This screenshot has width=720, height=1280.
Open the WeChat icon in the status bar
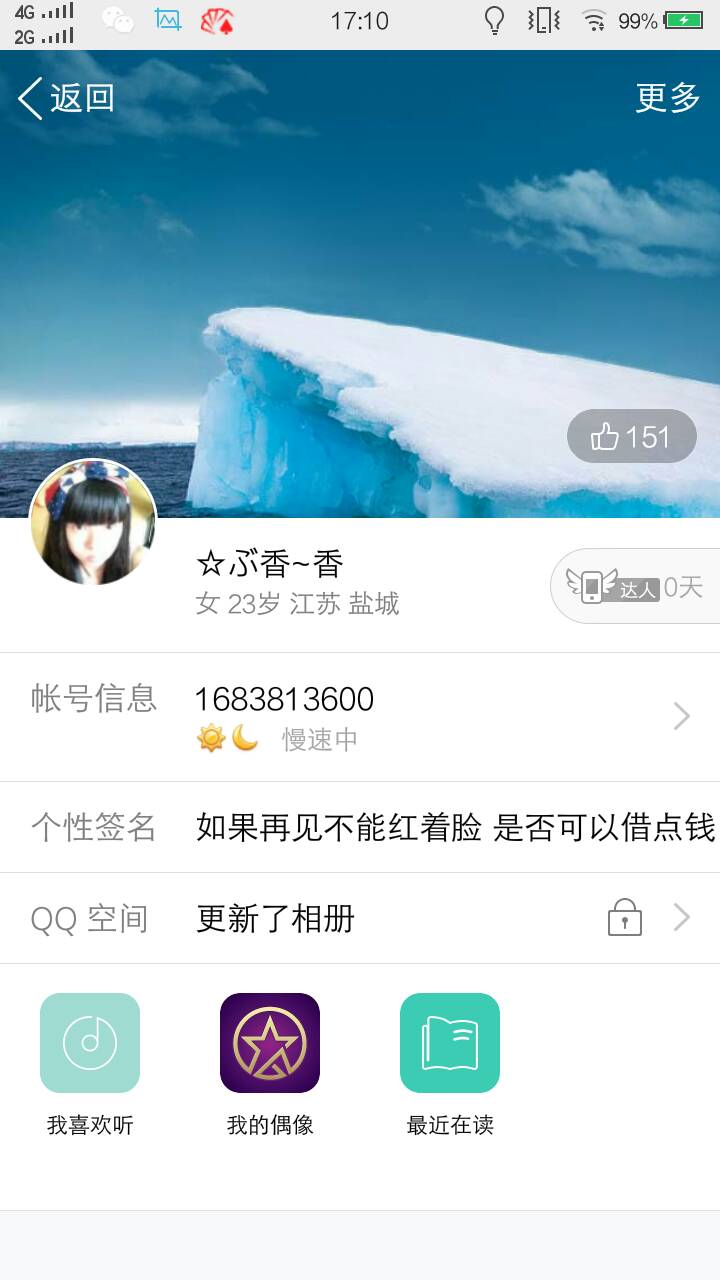(x=119, y=21)
